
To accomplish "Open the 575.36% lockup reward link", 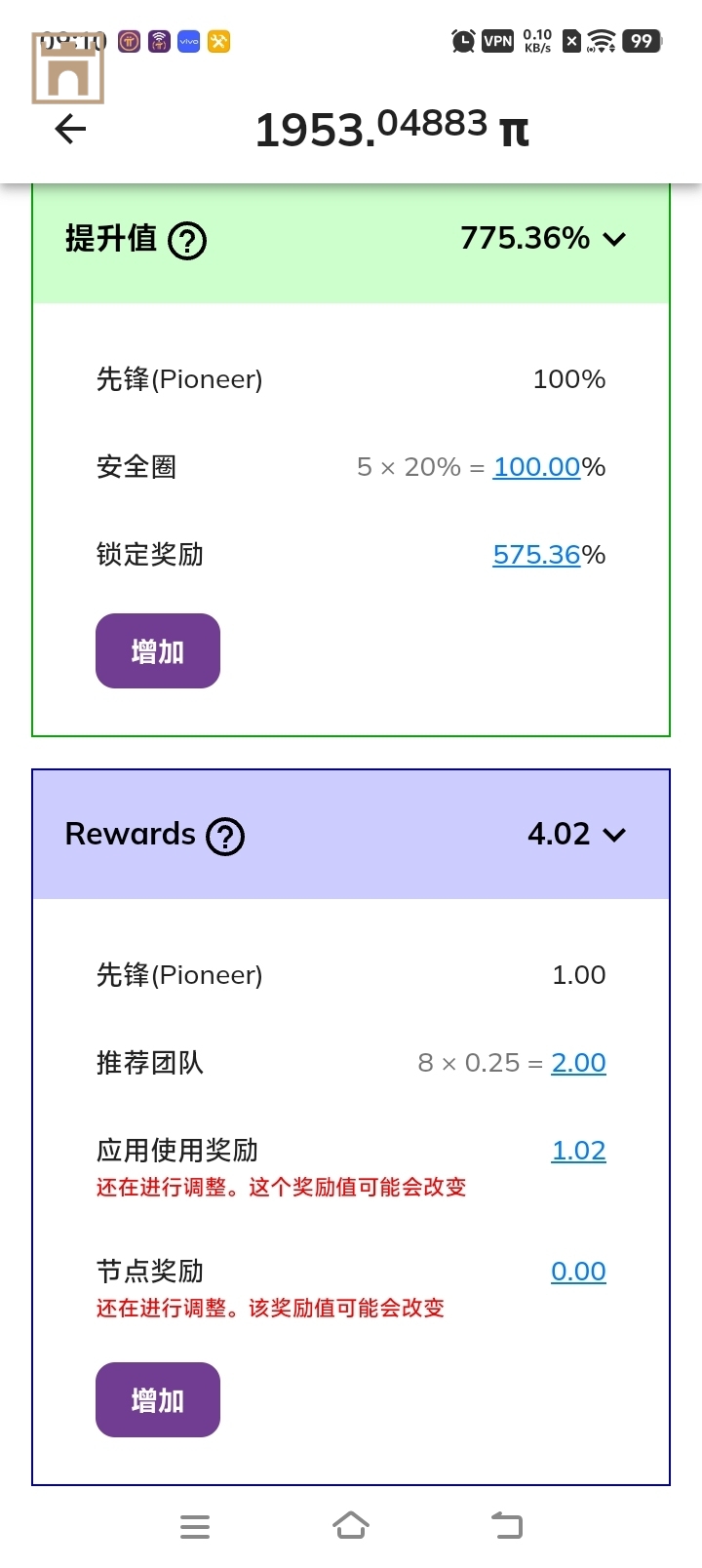I will [x=537, y=555].
